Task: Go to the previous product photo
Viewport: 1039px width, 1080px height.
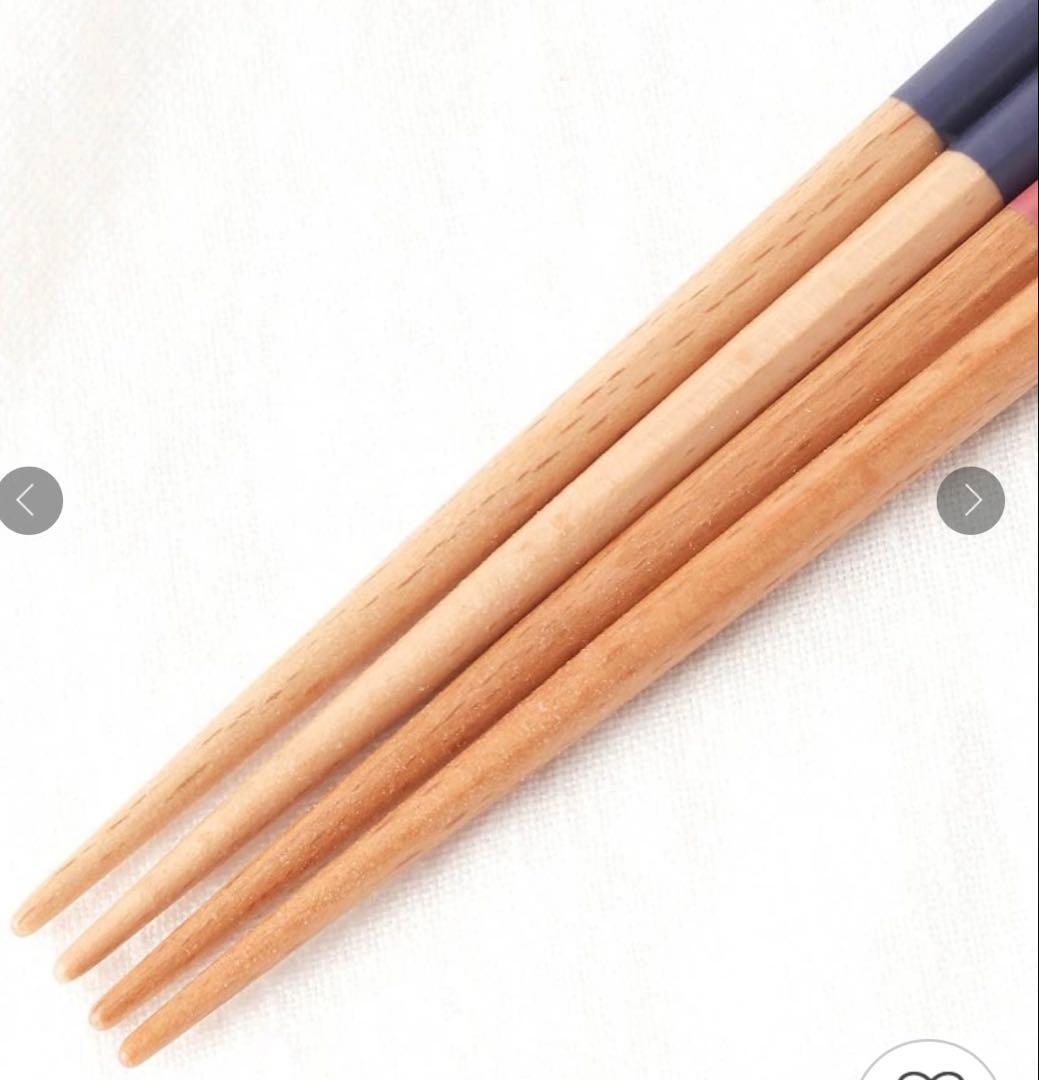Action: point(29,500)
